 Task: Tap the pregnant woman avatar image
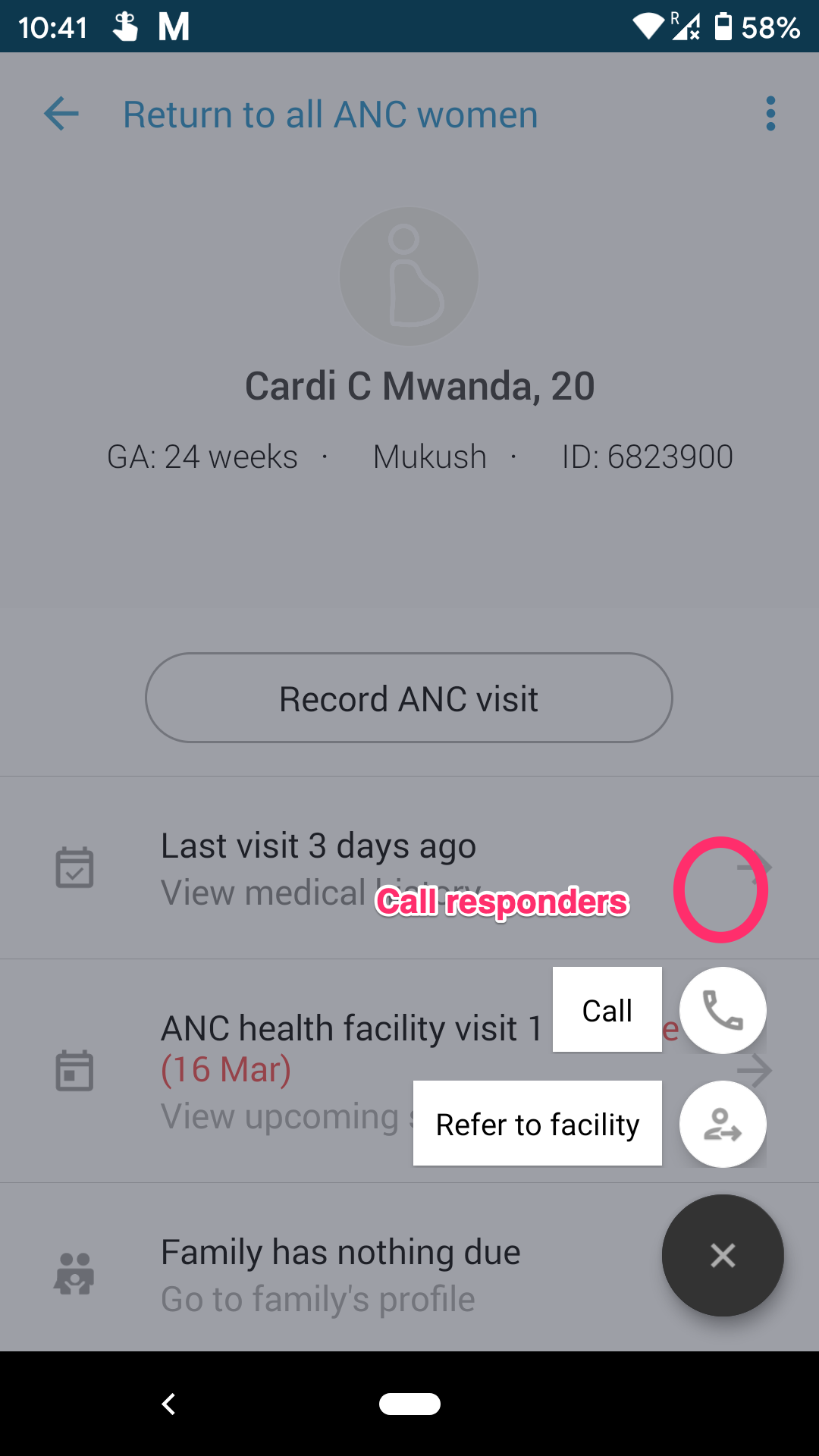point(409,275)
